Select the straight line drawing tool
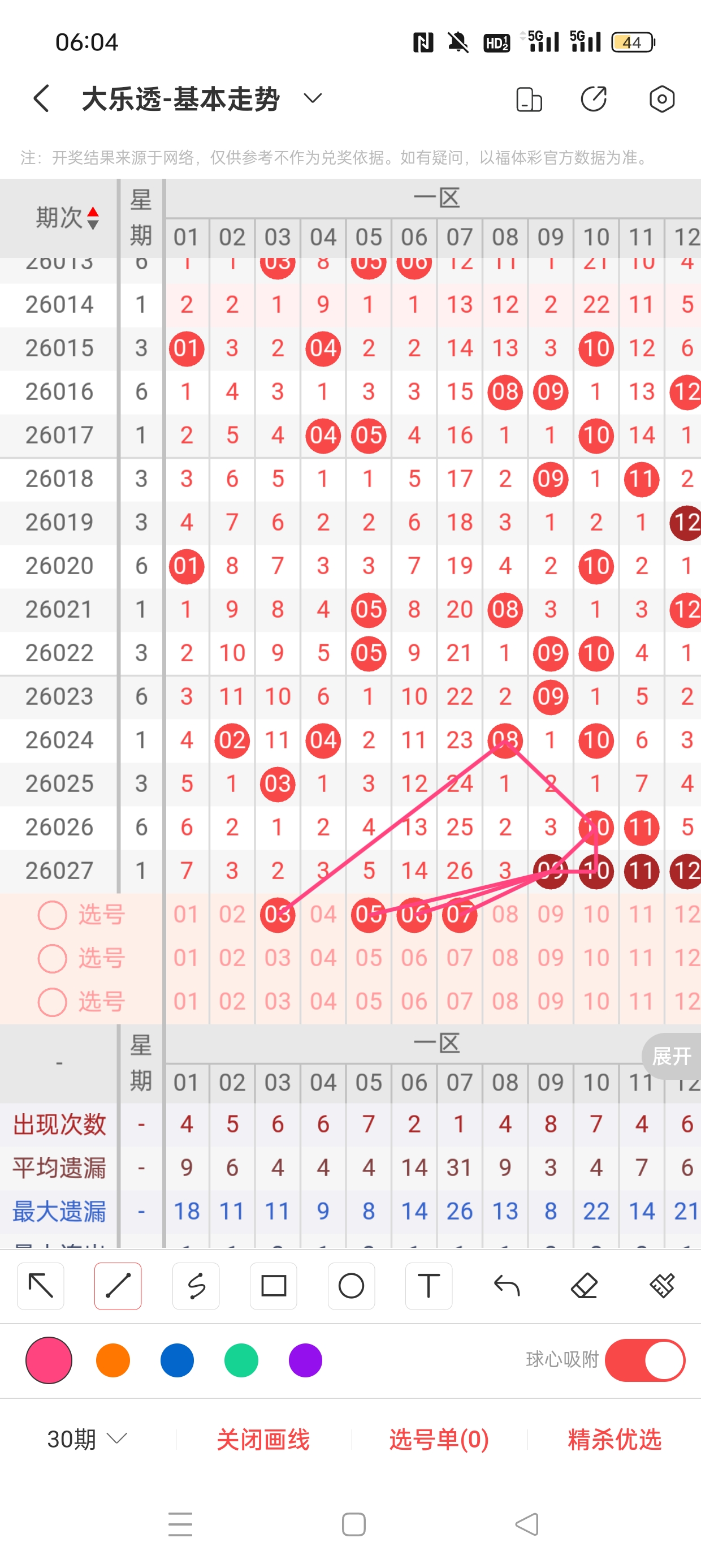Screen dimensions: 701x1568 [118, 1286]
